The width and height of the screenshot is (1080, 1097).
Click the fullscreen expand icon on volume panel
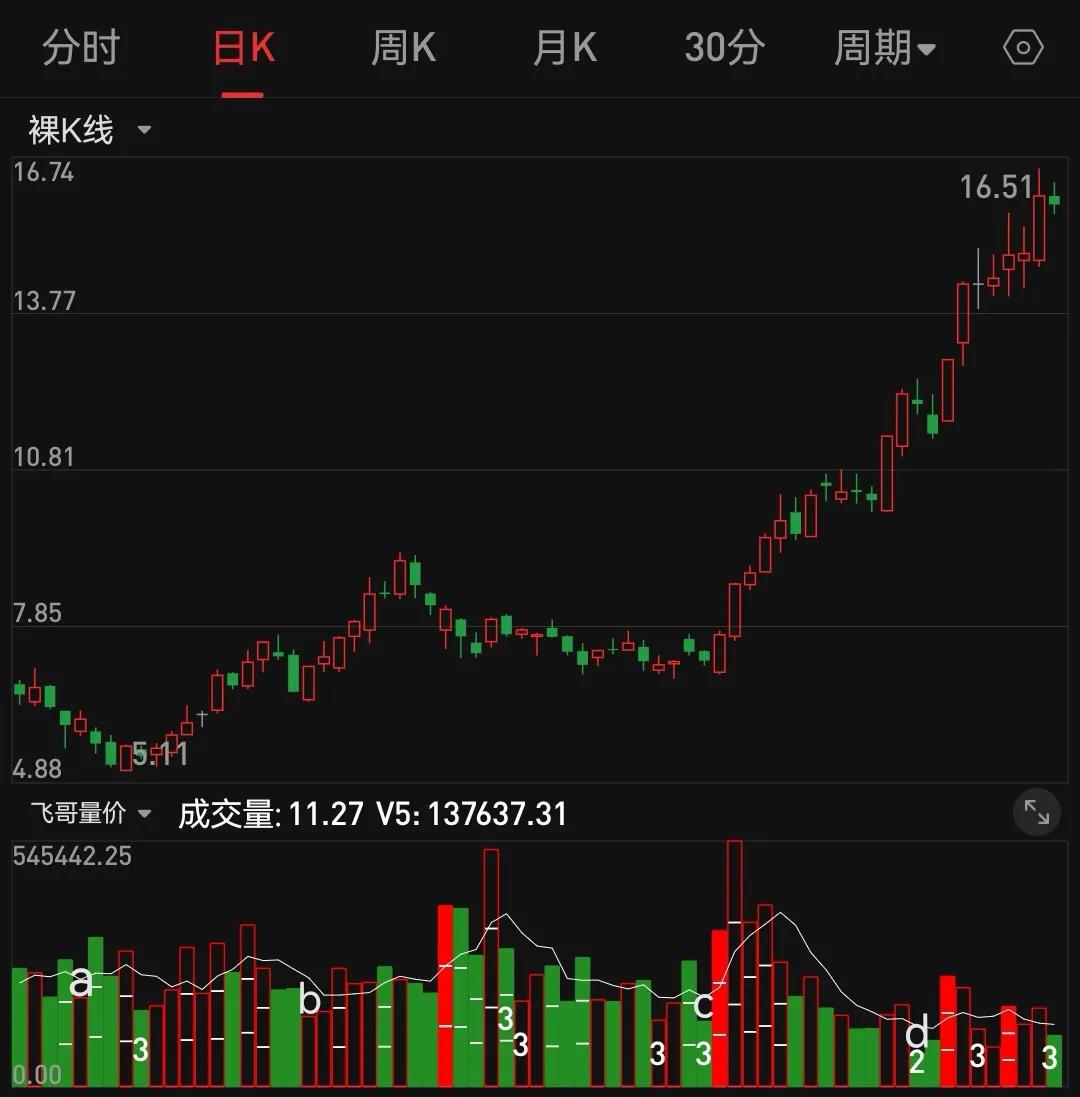(x=1036, y=812)
